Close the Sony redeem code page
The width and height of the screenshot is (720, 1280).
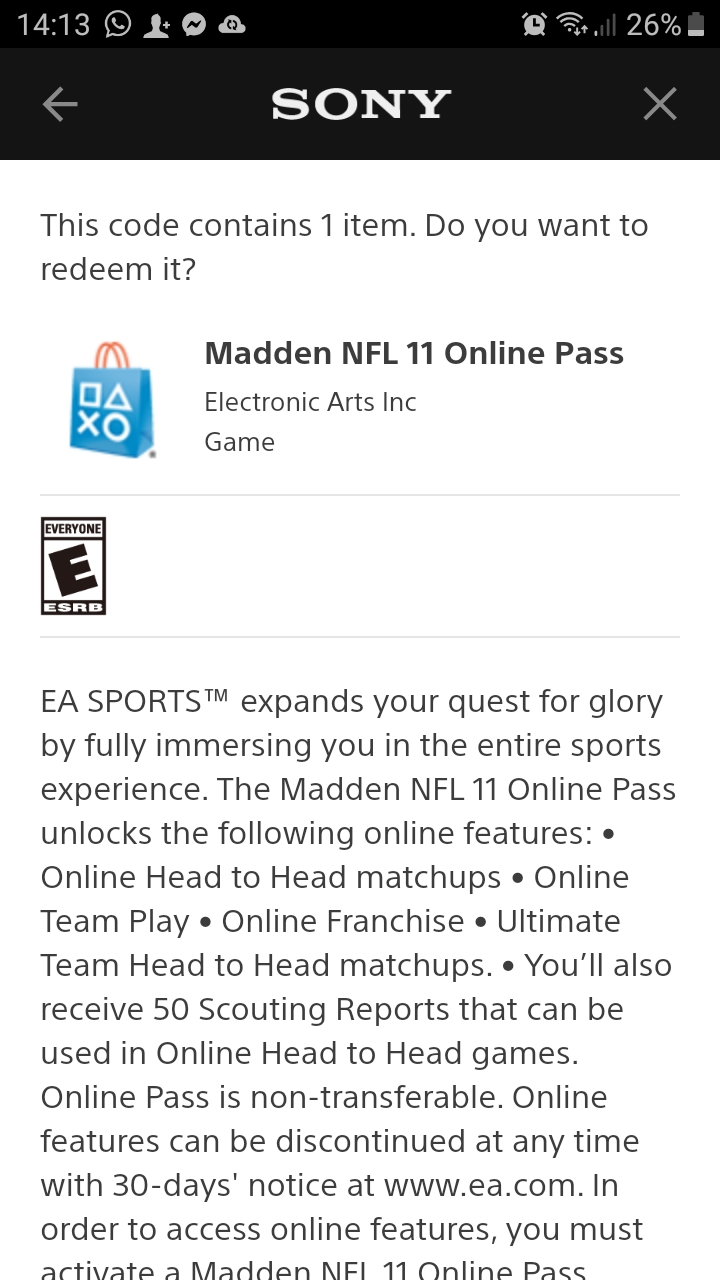tap(660, 104)
